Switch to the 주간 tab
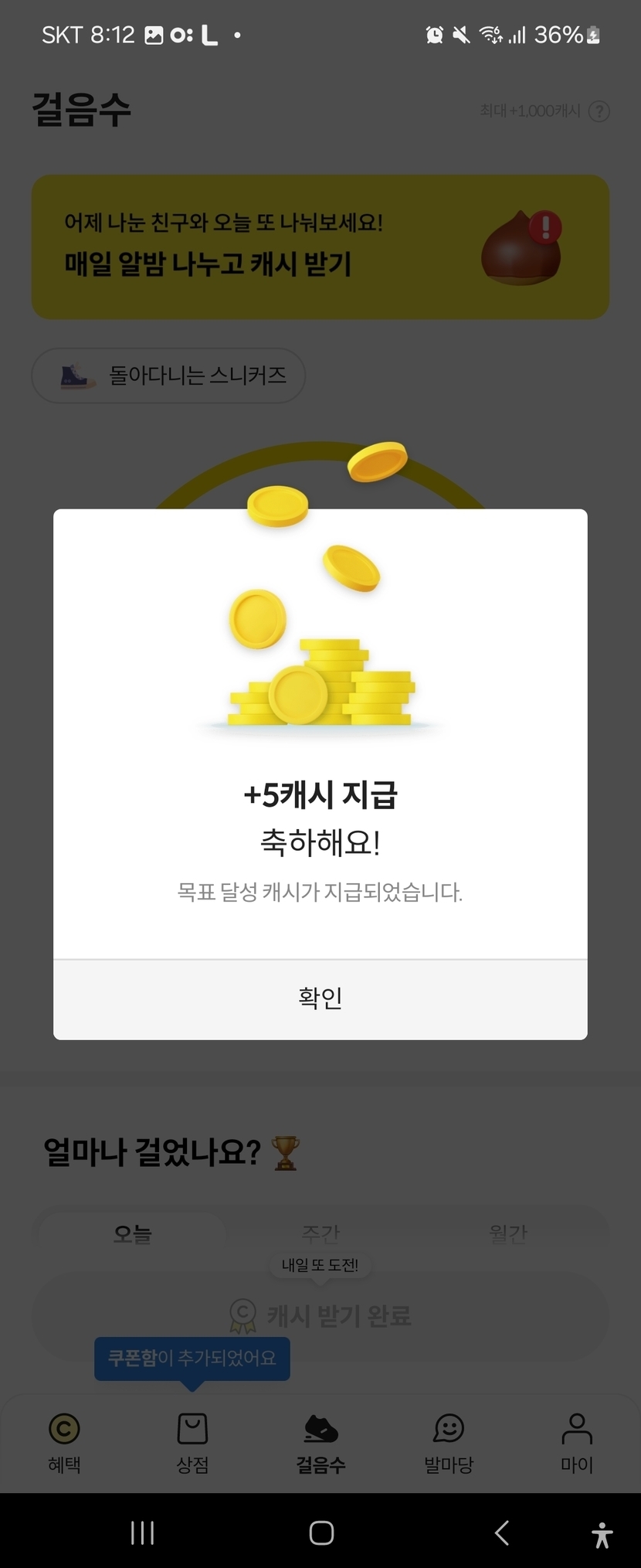 point(320,1233)
